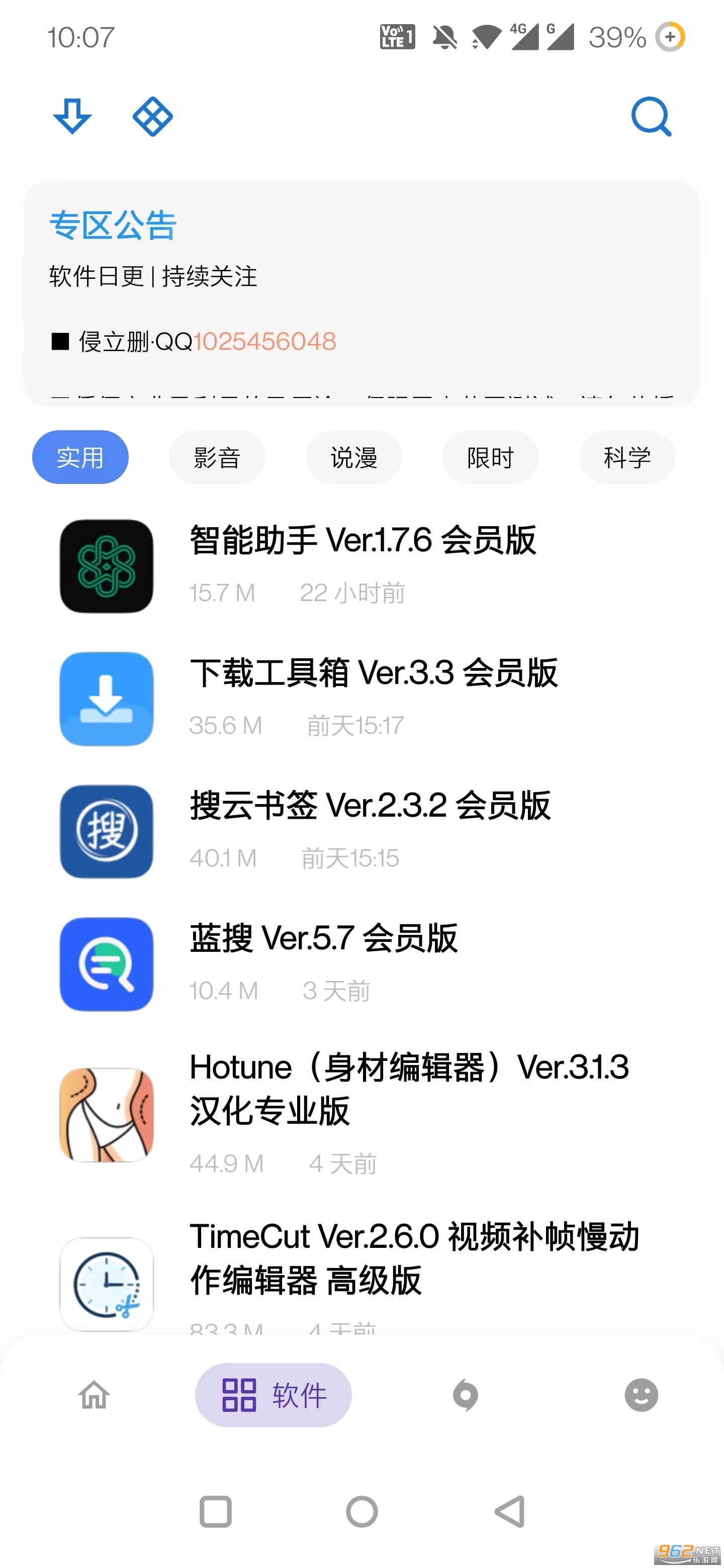Click the app categories grid icon
Screen dimensions: 724x1568
click(x=152, y=116)
